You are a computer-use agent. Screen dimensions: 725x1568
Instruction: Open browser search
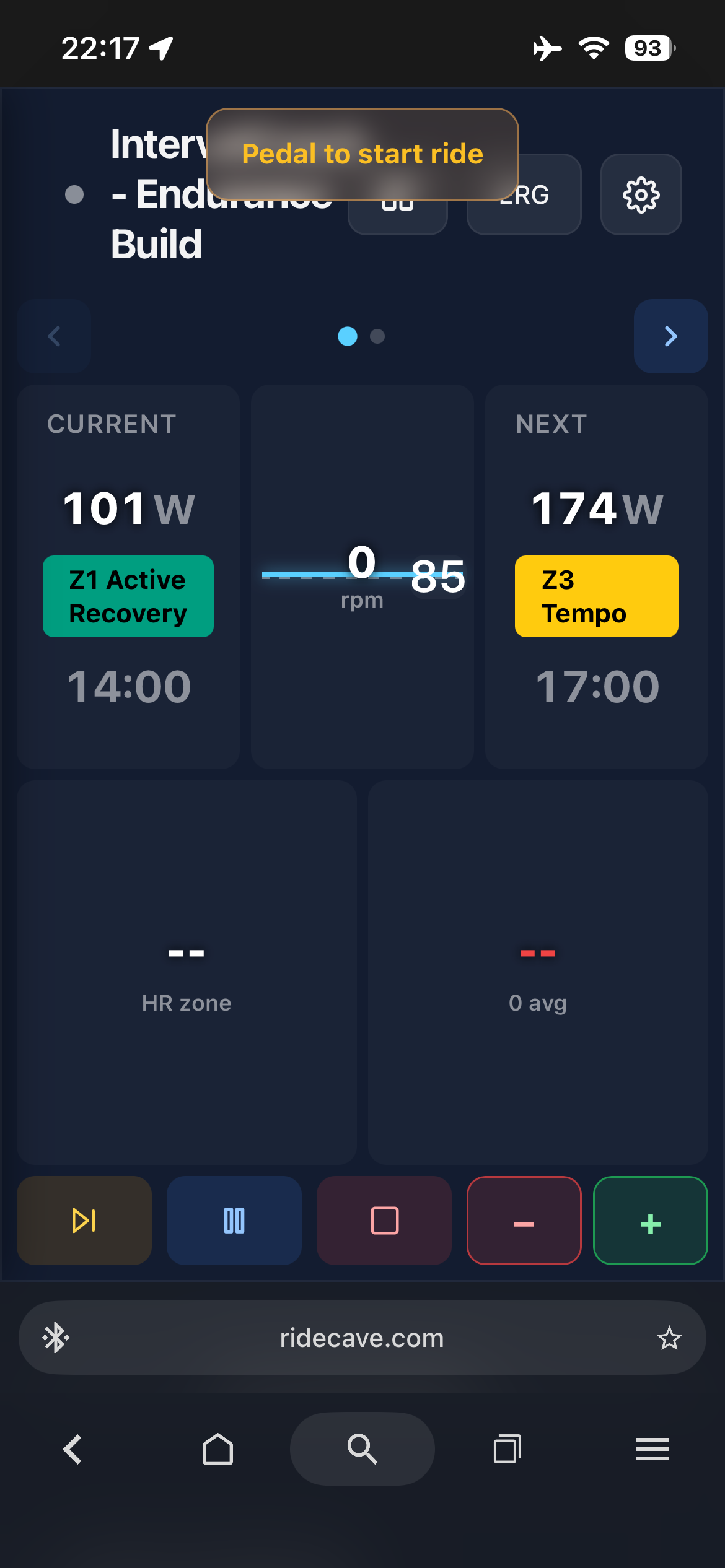tap(362, 1449)
